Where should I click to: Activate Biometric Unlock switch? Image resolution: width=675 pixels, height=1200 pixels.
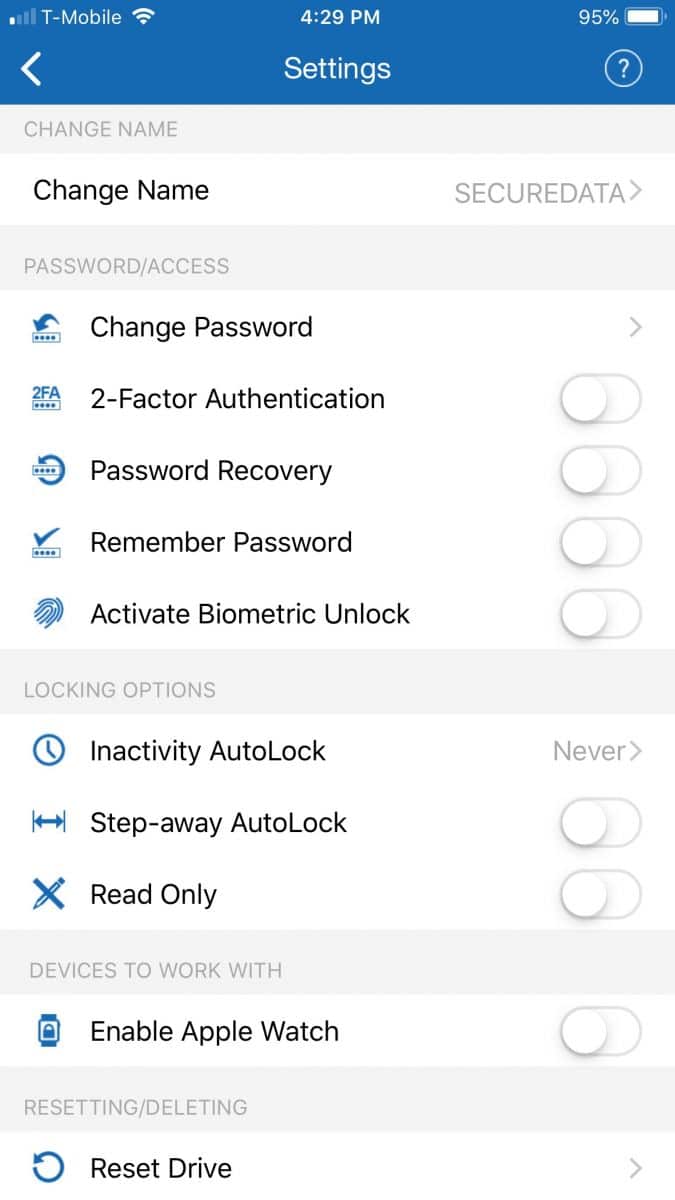(x=600, y=614)
